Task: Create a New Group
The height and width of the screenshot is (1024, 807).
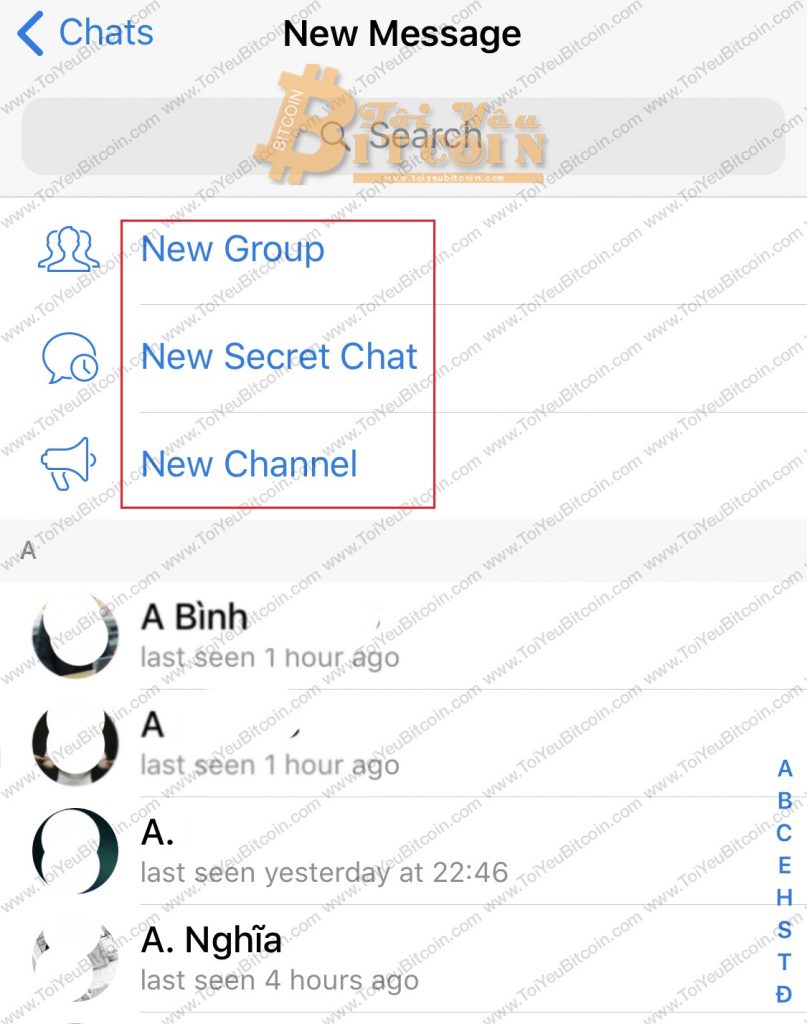Action: pyautogui.click(x=232, y=249)
